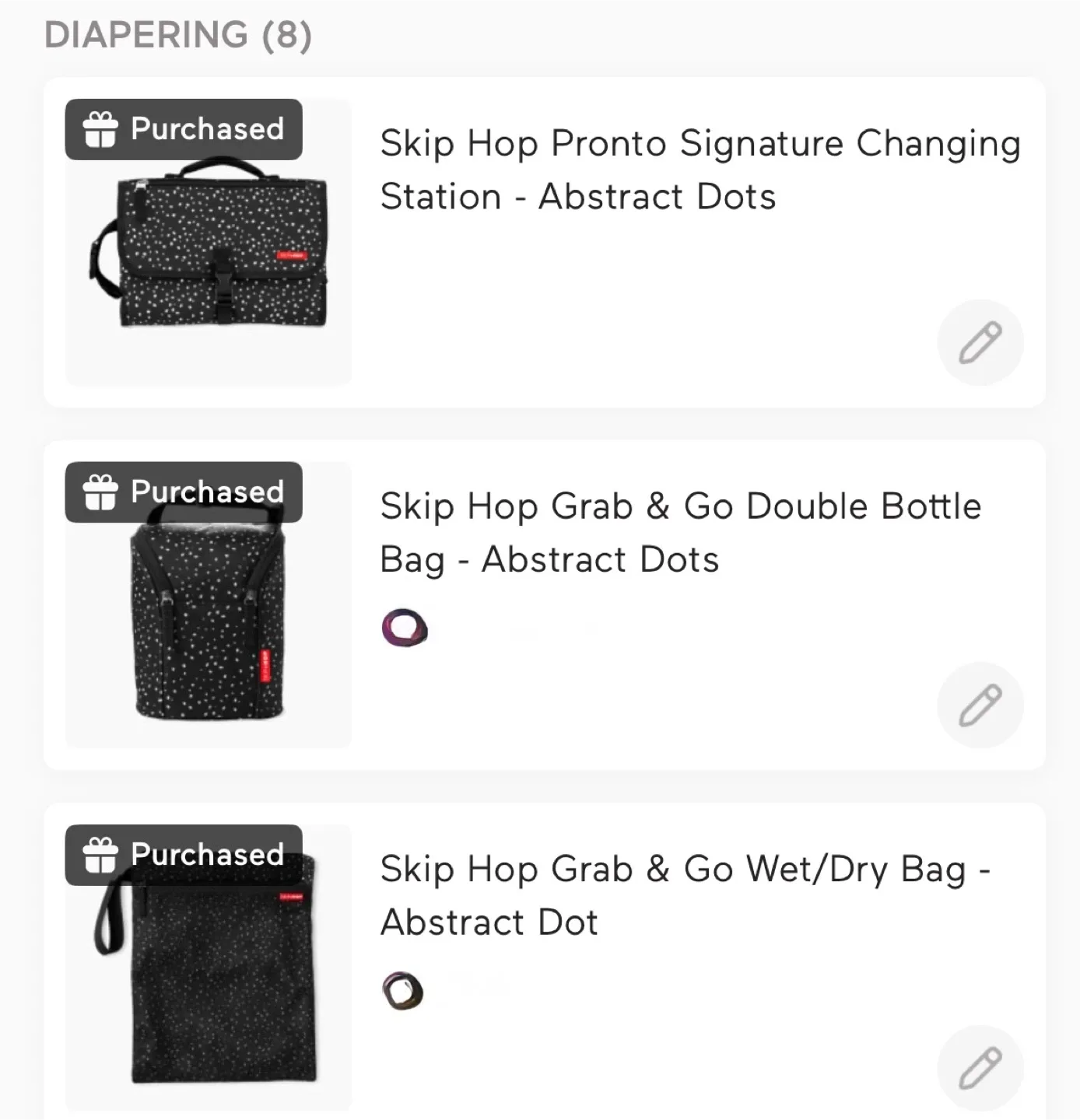Toggle purchased status on the Double Bottle Bag

[x=183, y=492]
